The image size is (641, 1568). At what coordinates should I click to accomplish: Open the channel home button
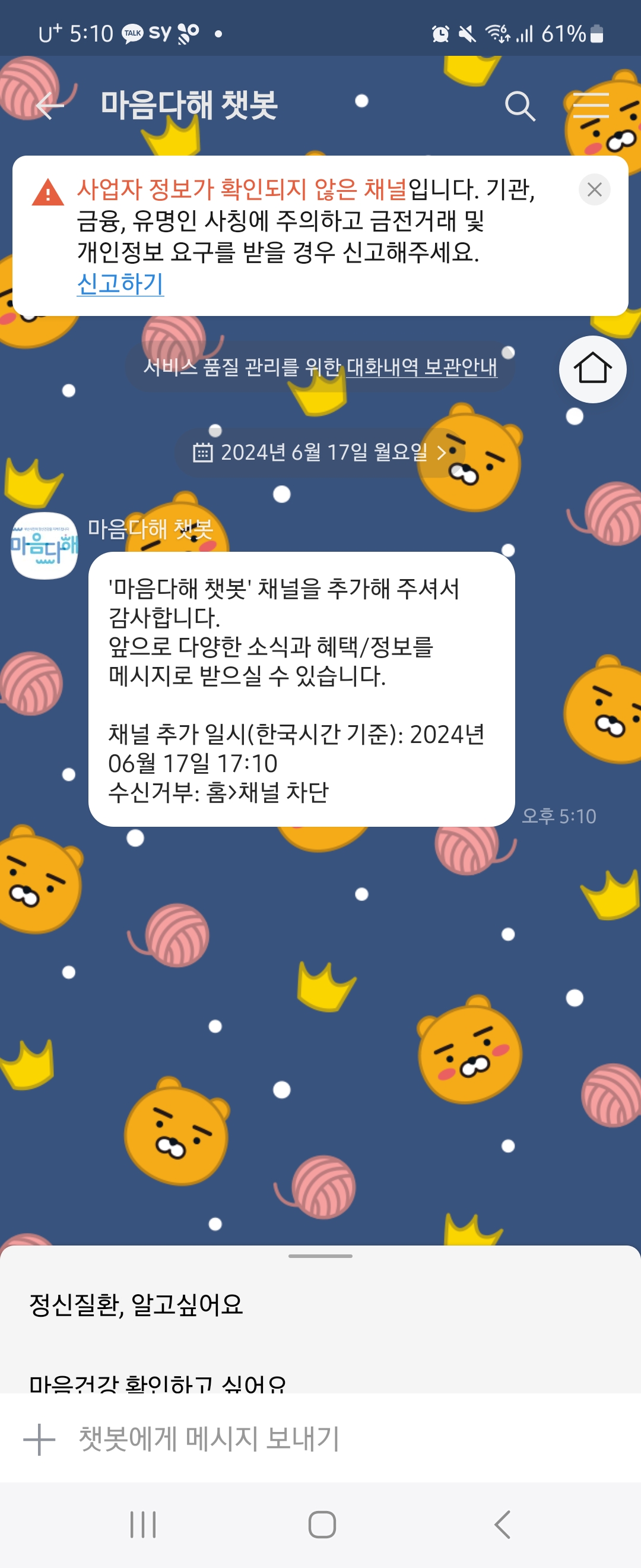592,369
